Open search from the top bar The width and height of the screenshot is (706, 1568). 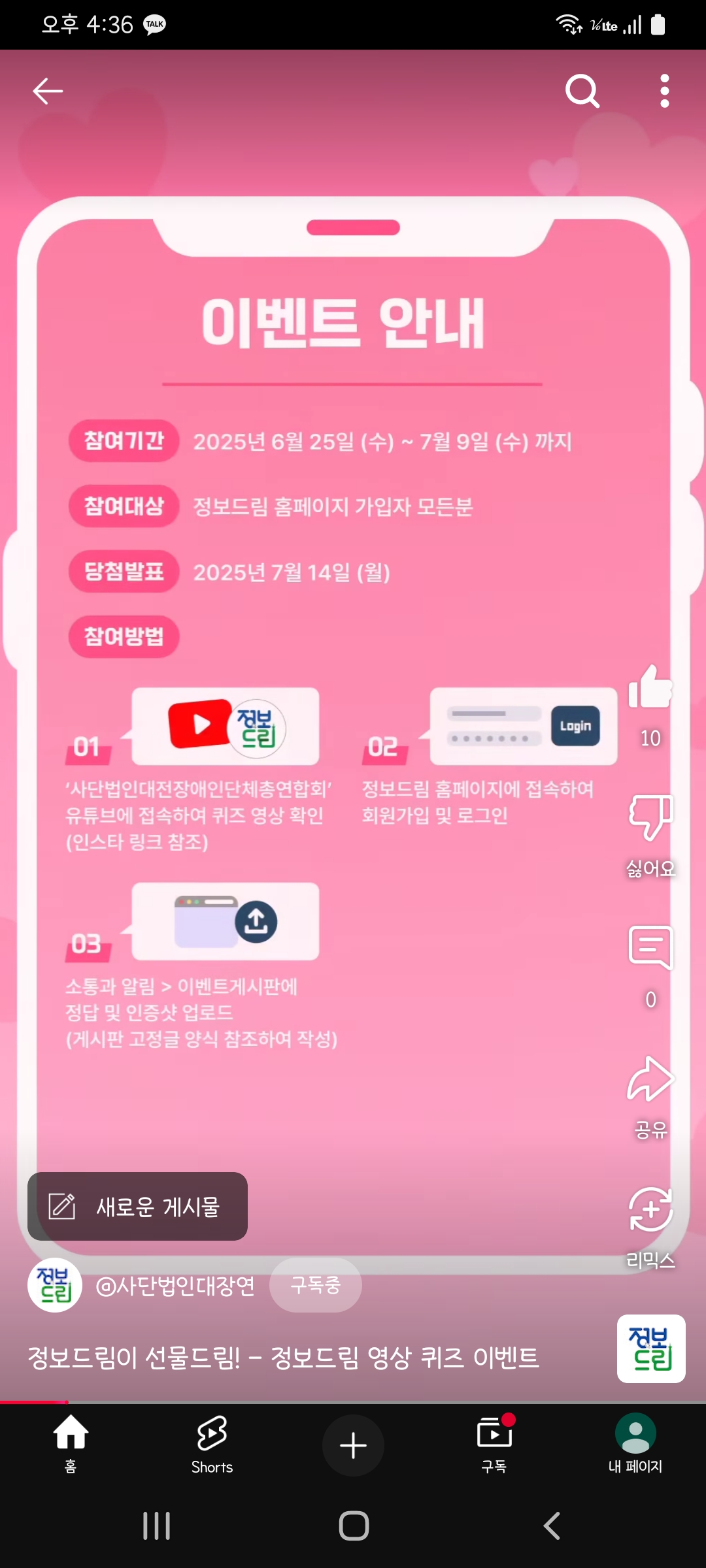pos(582,91)
